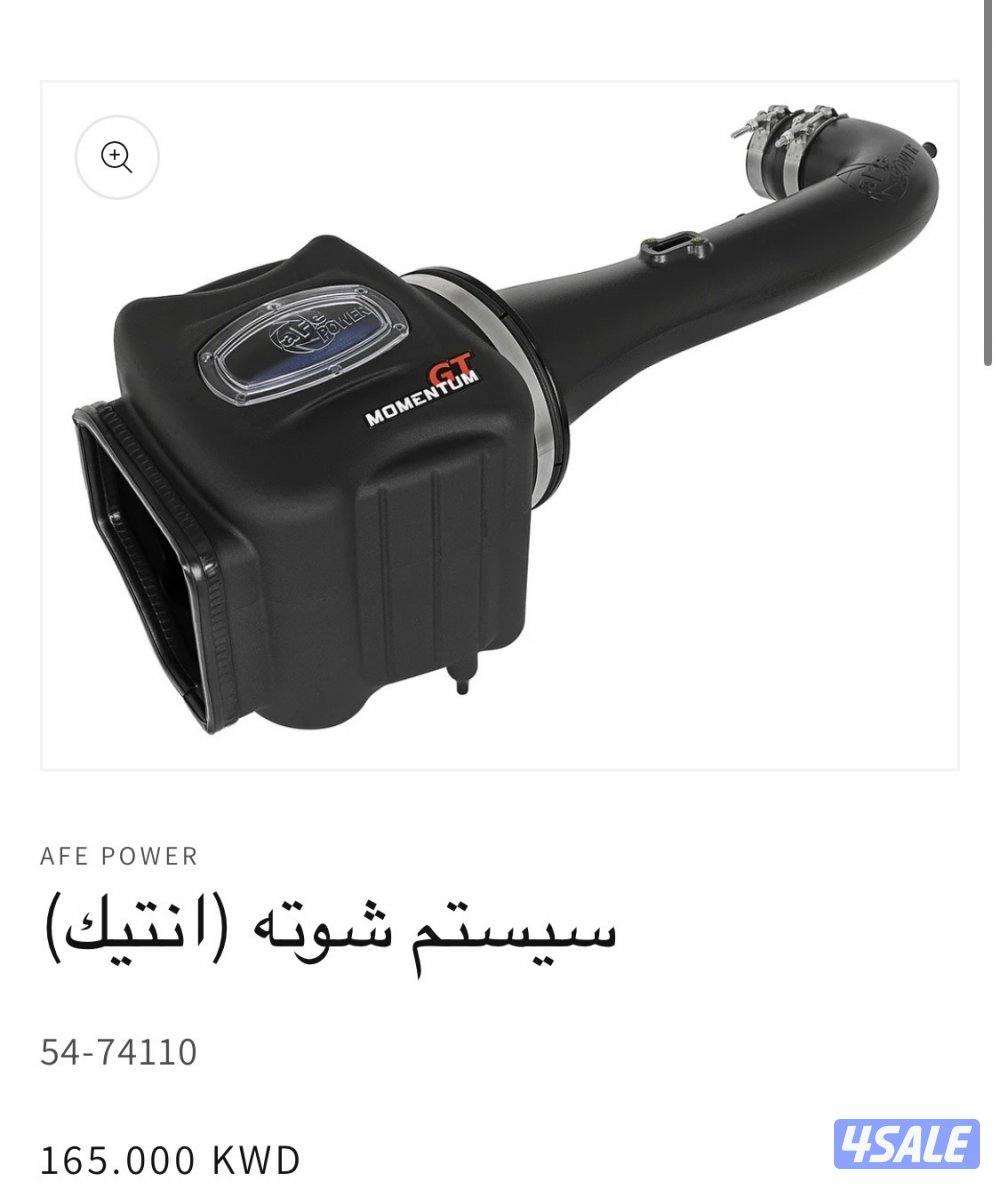Tap the embossed aFe logo on intake tube

(x=878, y=175)
